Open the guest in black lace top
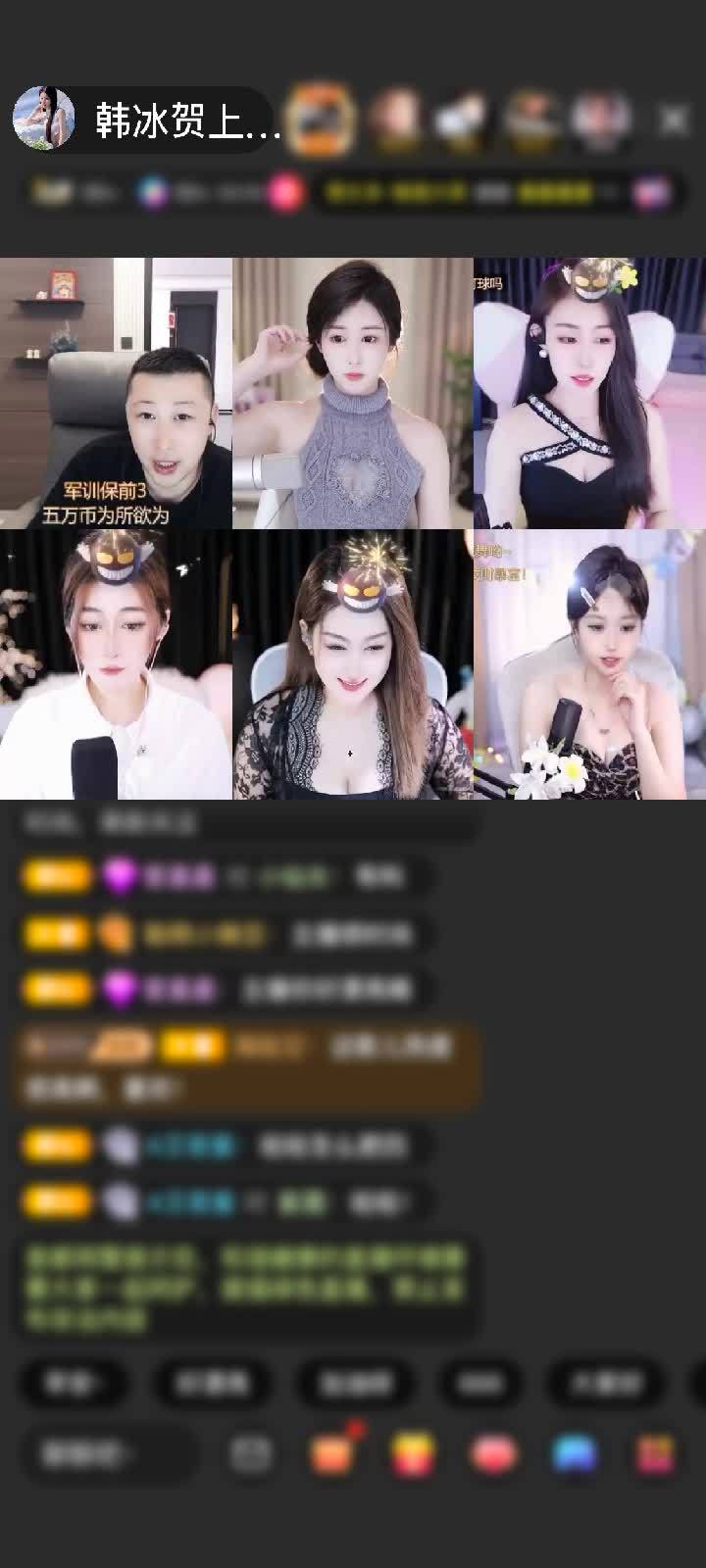 pyautogui.click(x=353, y=665)
